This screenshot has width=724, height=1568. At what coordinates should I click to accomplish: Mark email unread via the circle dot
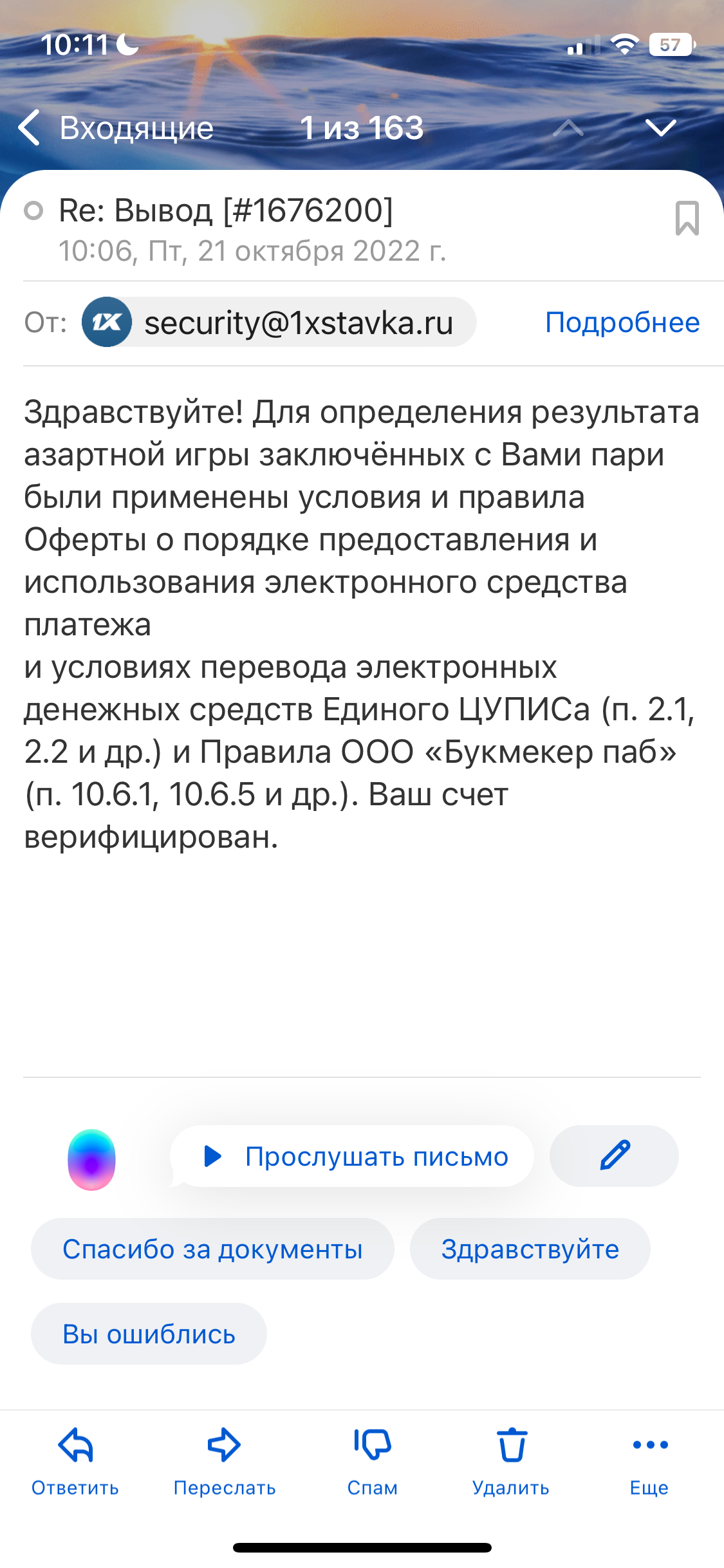point(33,210)
